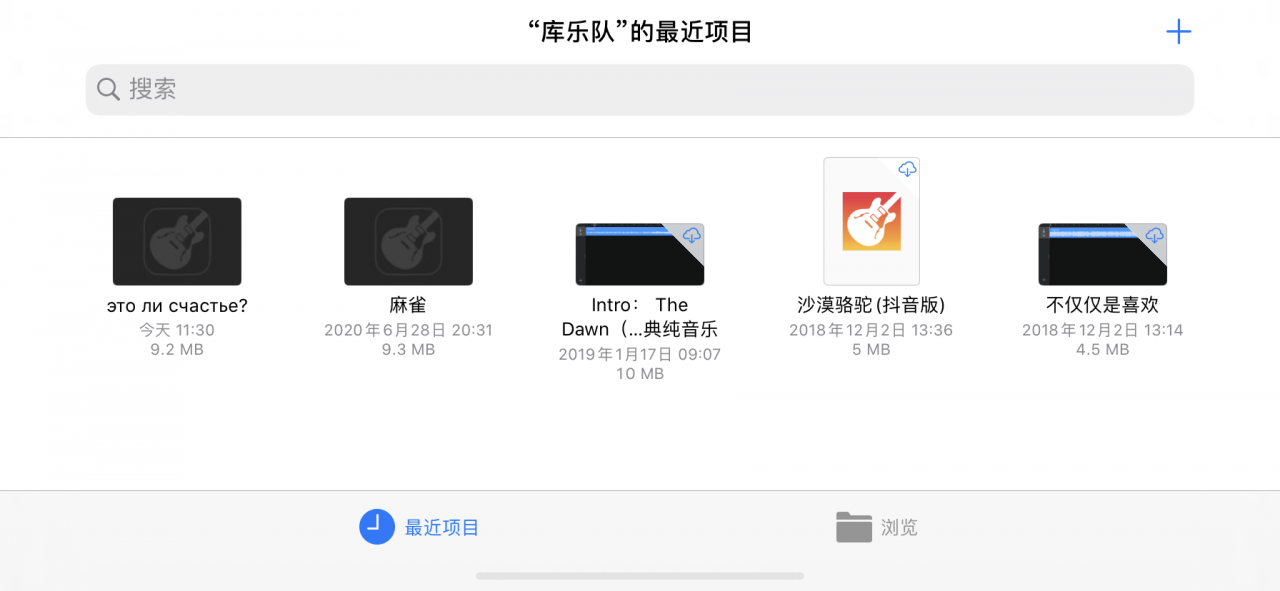Open the 不仅仅是喜欢 project
The width and height of the screenshot is (1280, 591).
(x=1102, y=254)
